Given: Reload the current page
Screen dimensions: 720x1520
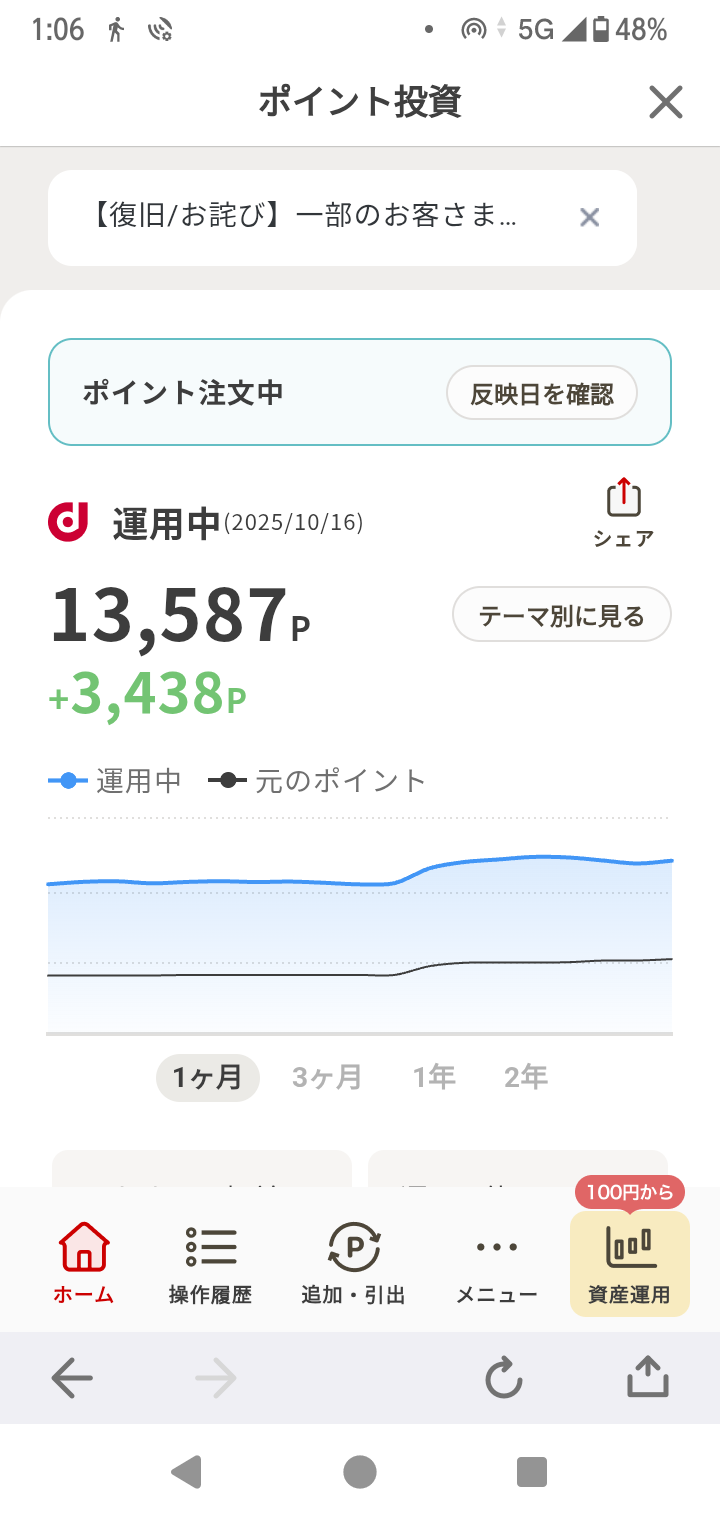Looking at the screenshot, I should coord(503,1379).
